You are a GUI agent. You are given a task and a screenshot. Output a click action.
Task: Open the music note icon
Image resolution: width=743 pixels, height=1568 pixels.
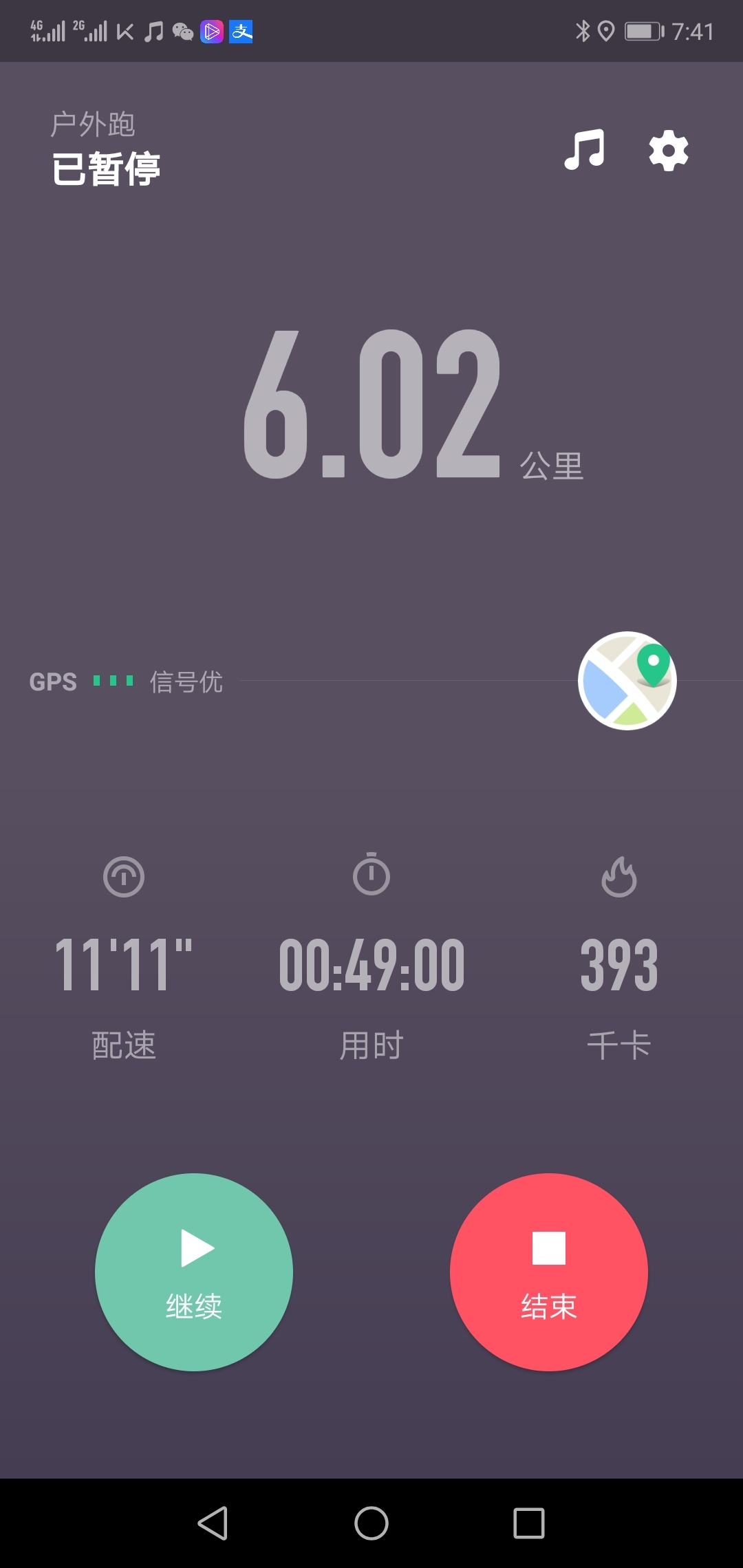tap(584, 149)
